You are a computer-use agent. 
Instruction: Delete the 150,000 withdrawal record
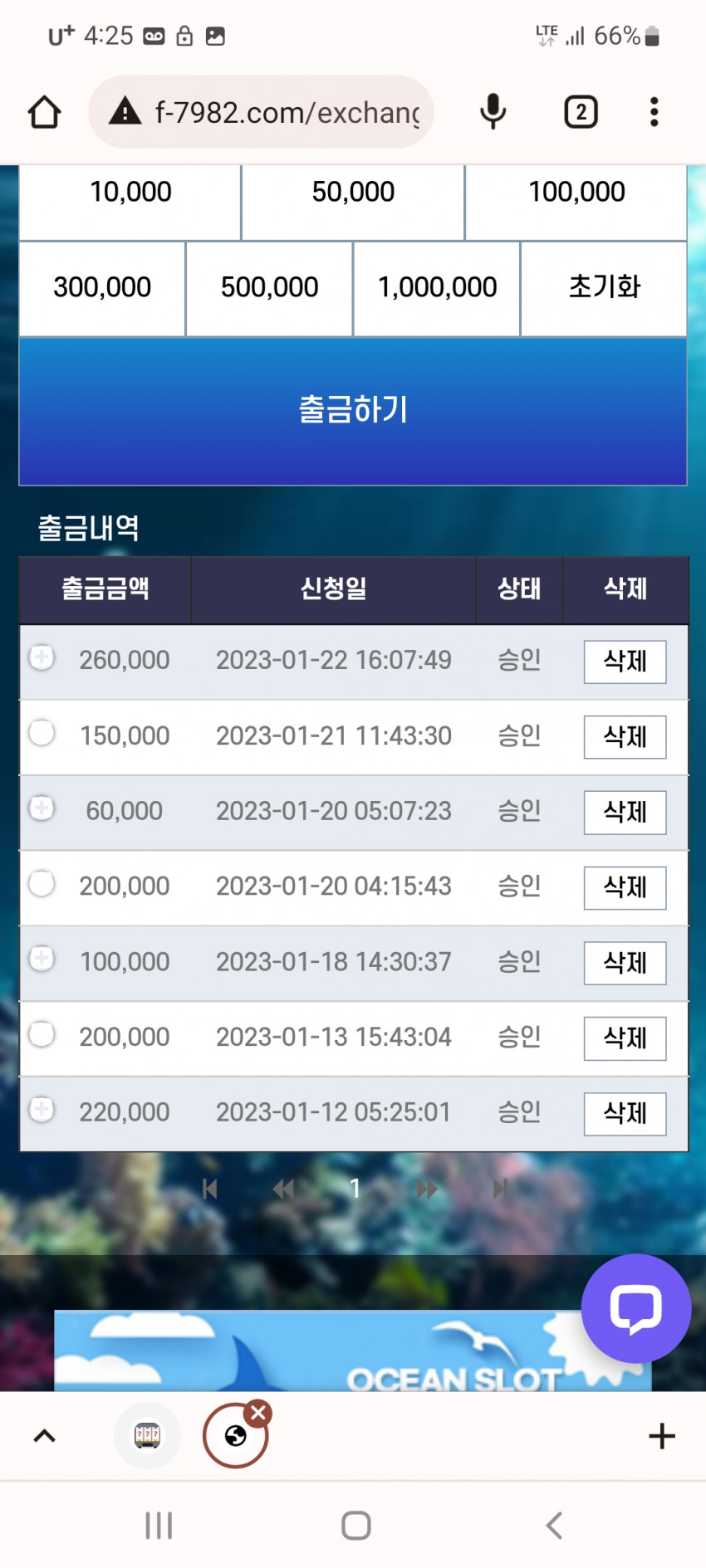click(x=625, y=737)
